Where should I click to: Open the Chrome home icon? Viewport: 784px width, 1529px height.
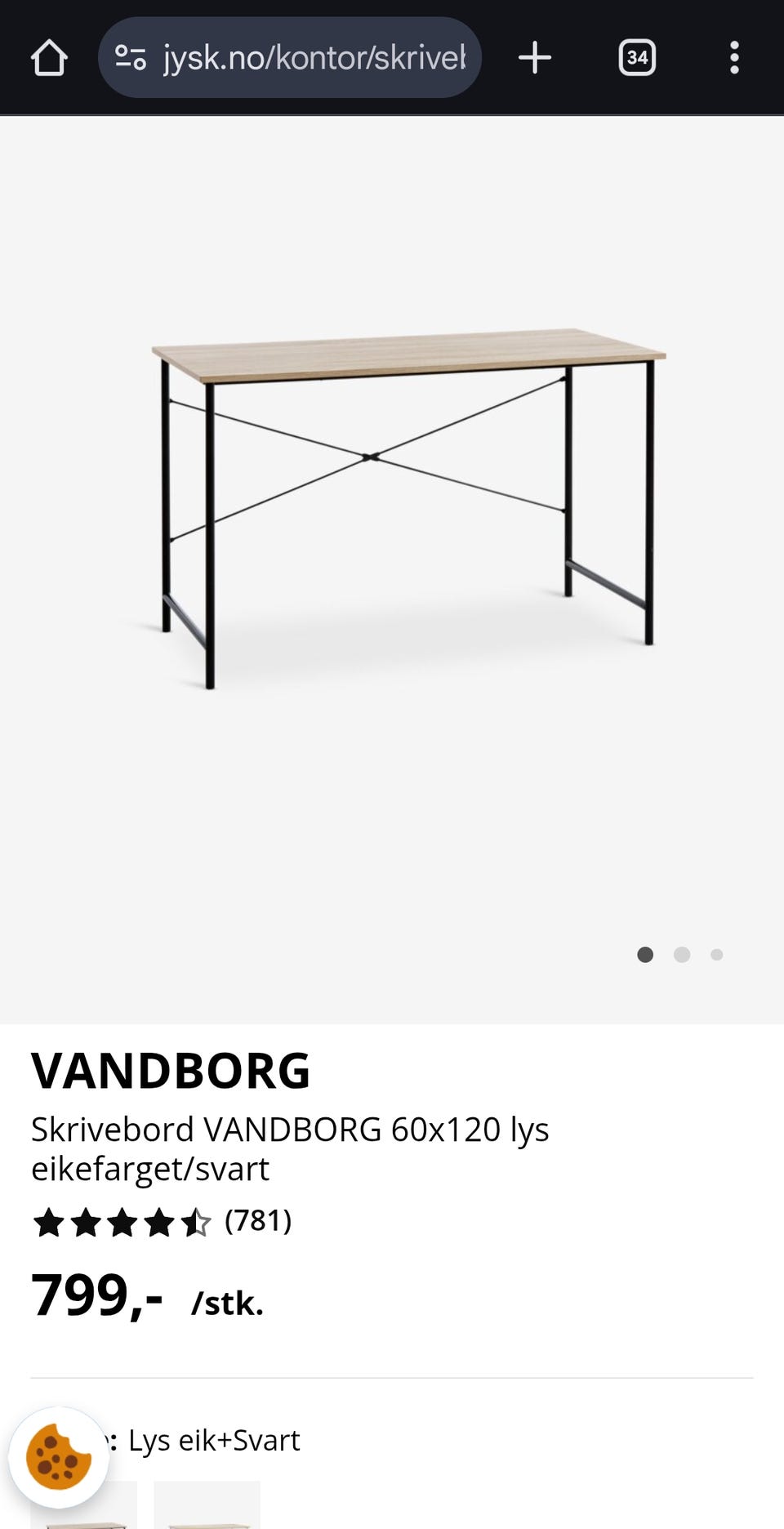(x=49, y=57)
